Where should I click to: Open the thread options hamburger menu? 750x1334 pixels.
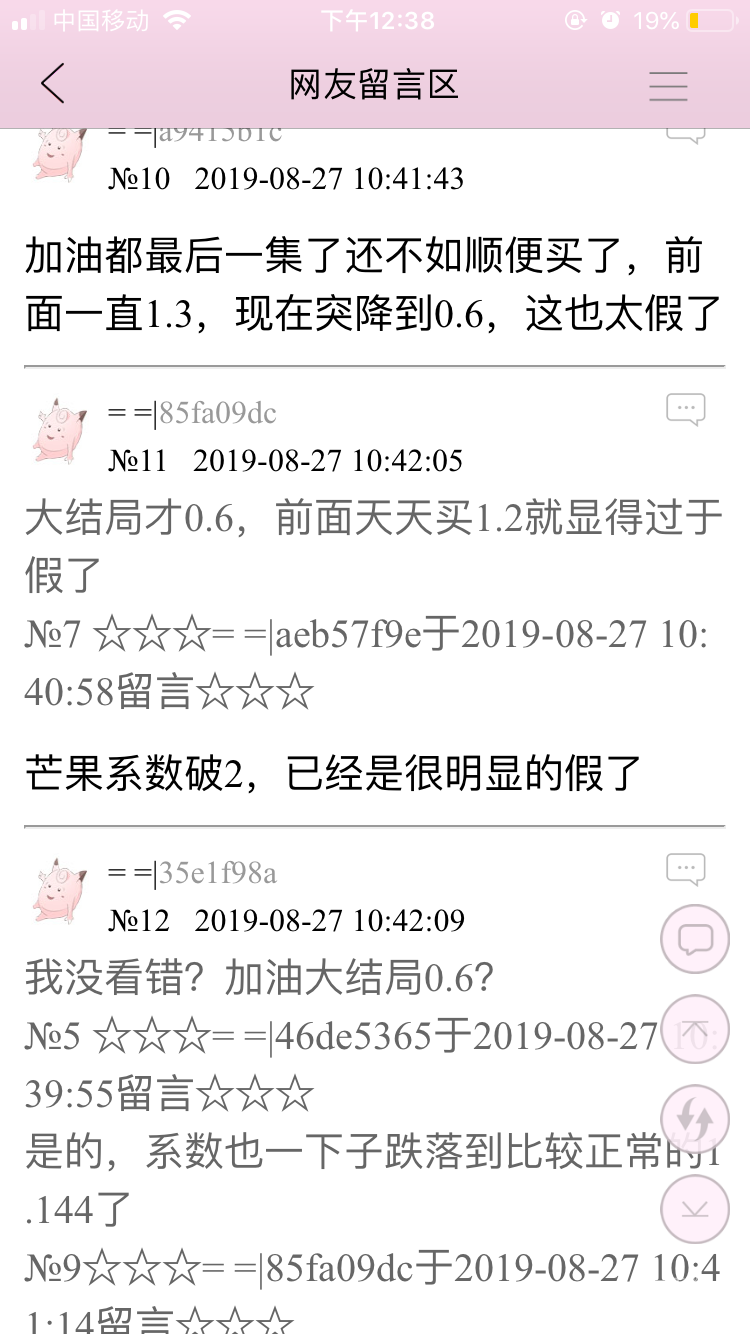click(x=668, y=86)
